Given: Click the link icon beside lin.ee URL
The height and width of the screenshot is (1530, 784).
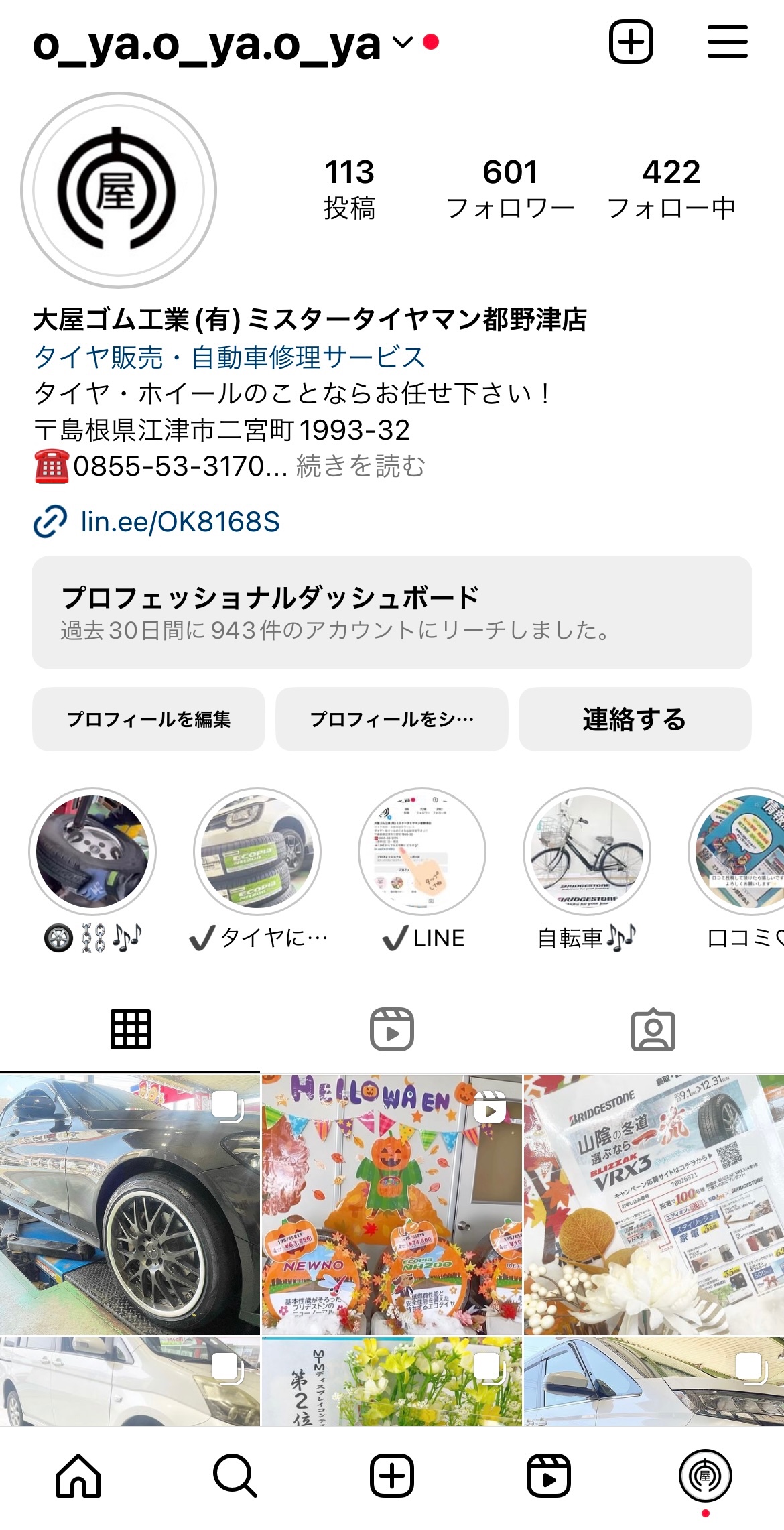Looking at the screenshot, I should 50,519.
